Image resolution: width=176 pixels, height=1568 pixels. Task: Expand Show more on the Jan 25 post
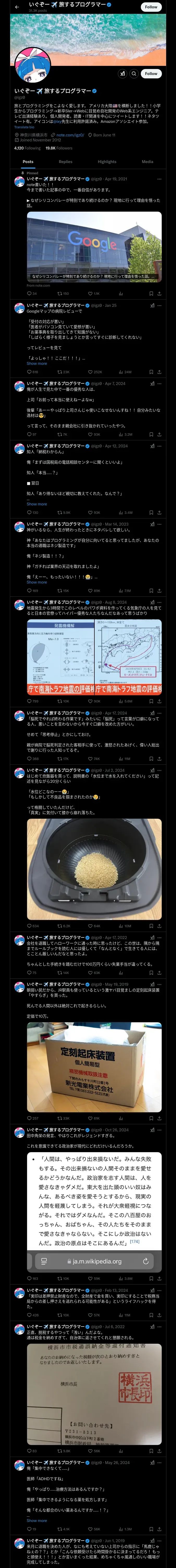click(x=37, y=364)
